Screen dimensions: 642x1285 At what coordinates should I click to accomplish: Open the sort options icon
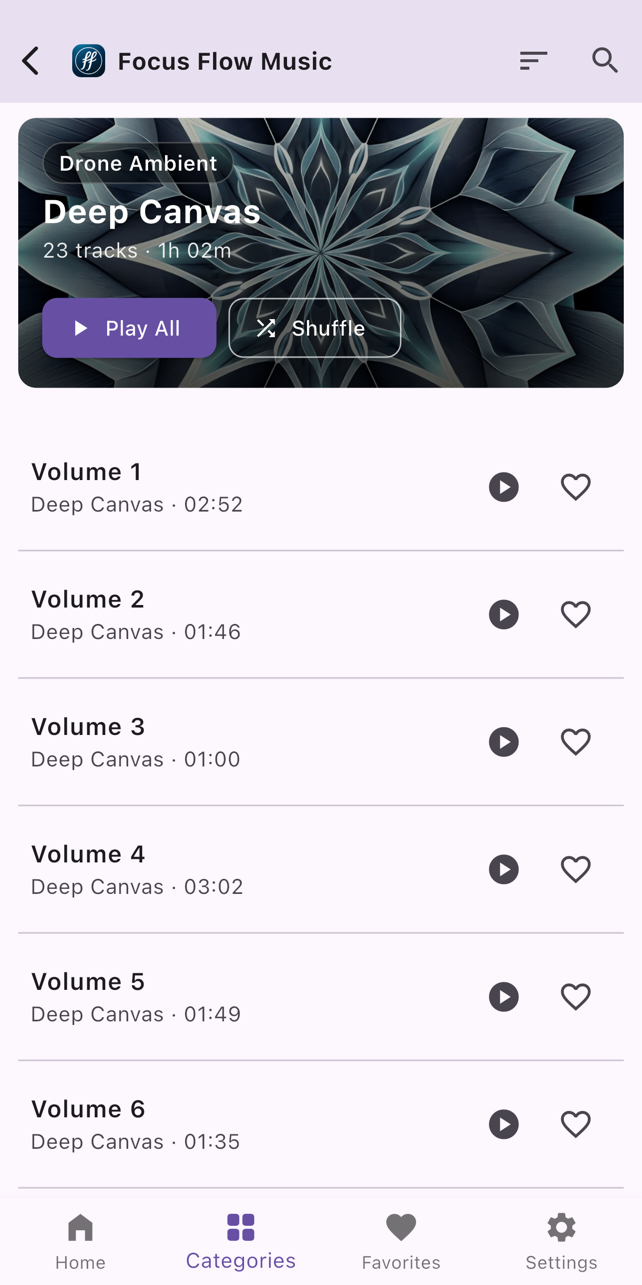coord(533,61)
